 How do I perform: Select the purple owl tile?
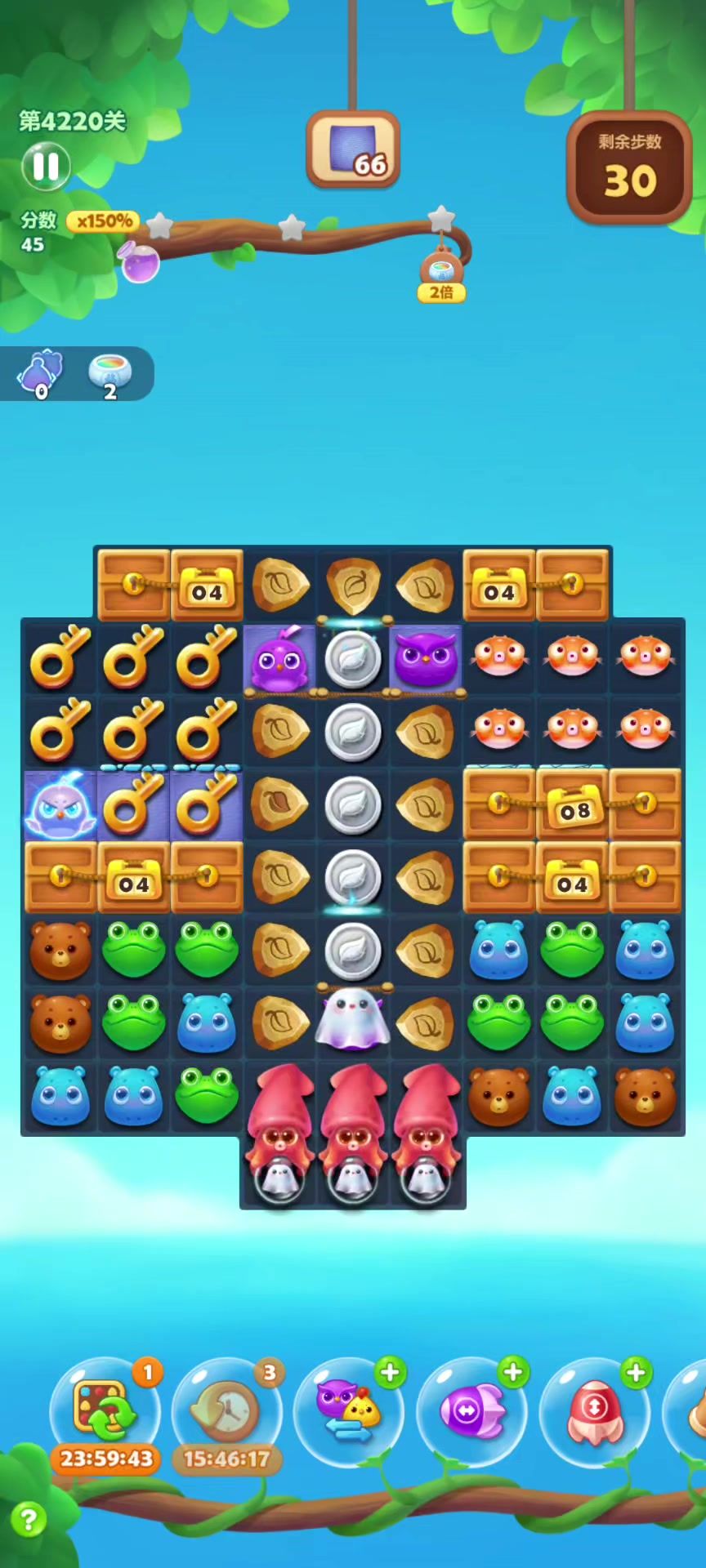click(x=426, y=657)
